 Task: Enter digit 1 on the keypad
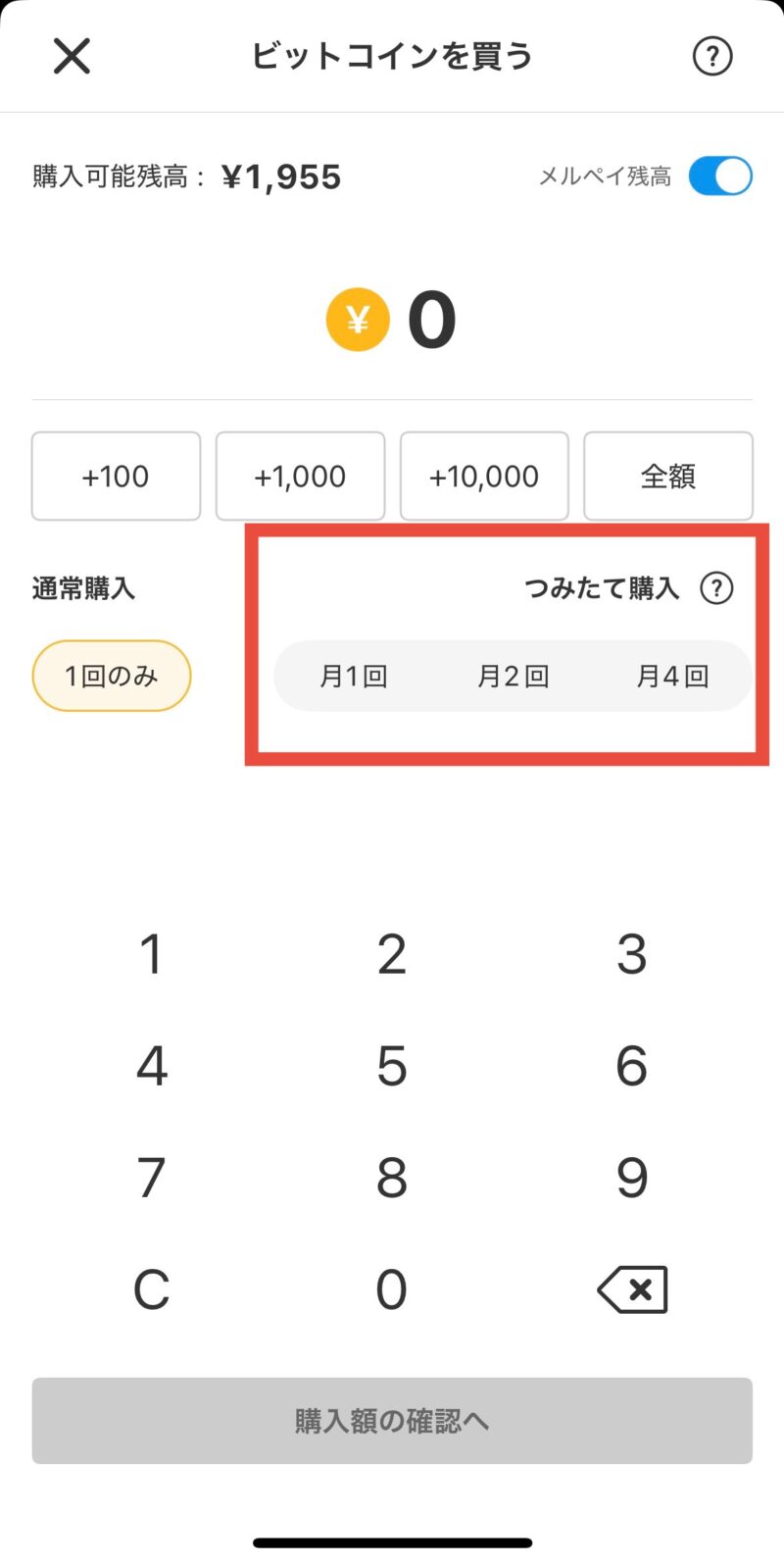coord(151,954)
